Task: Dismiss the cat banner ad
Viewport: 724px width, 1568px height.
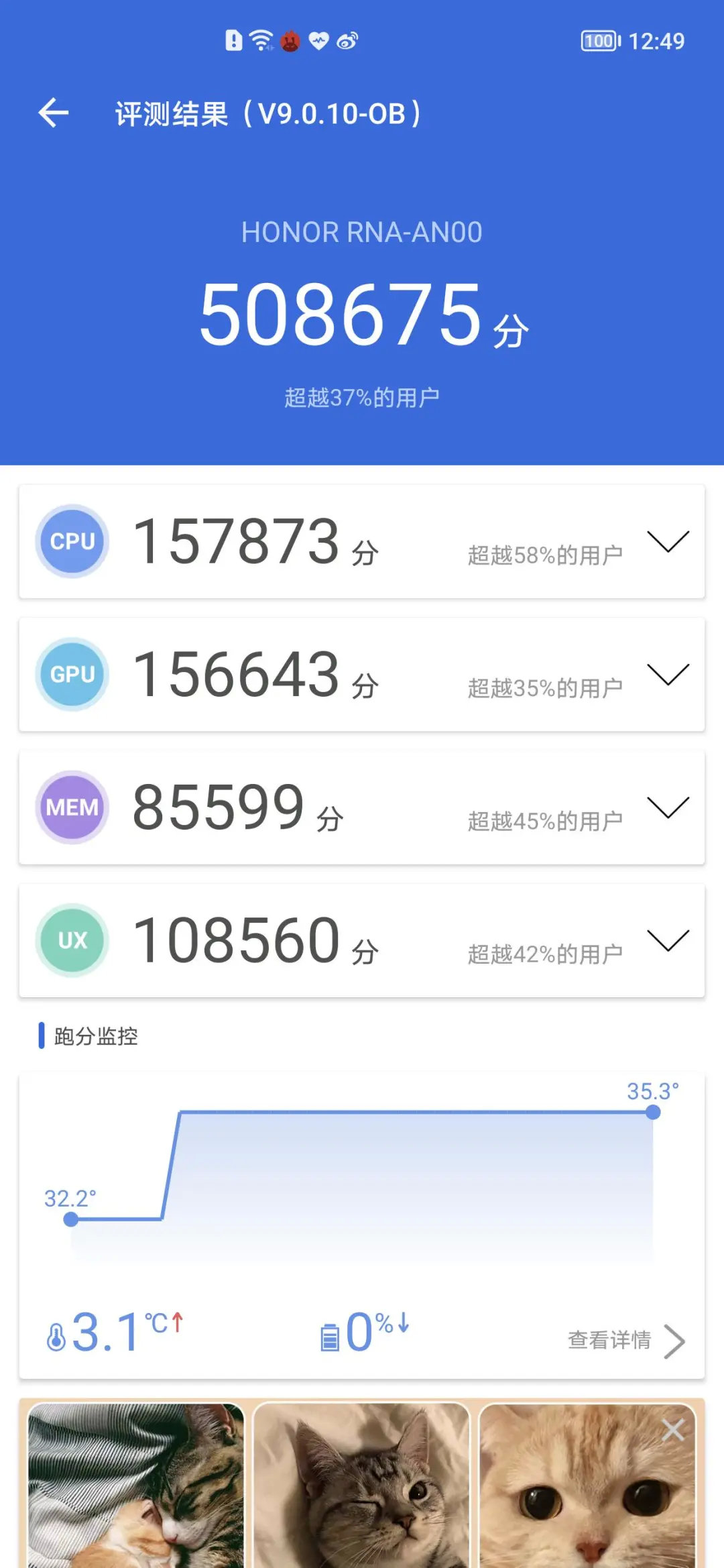Action: pos(673,1430)
